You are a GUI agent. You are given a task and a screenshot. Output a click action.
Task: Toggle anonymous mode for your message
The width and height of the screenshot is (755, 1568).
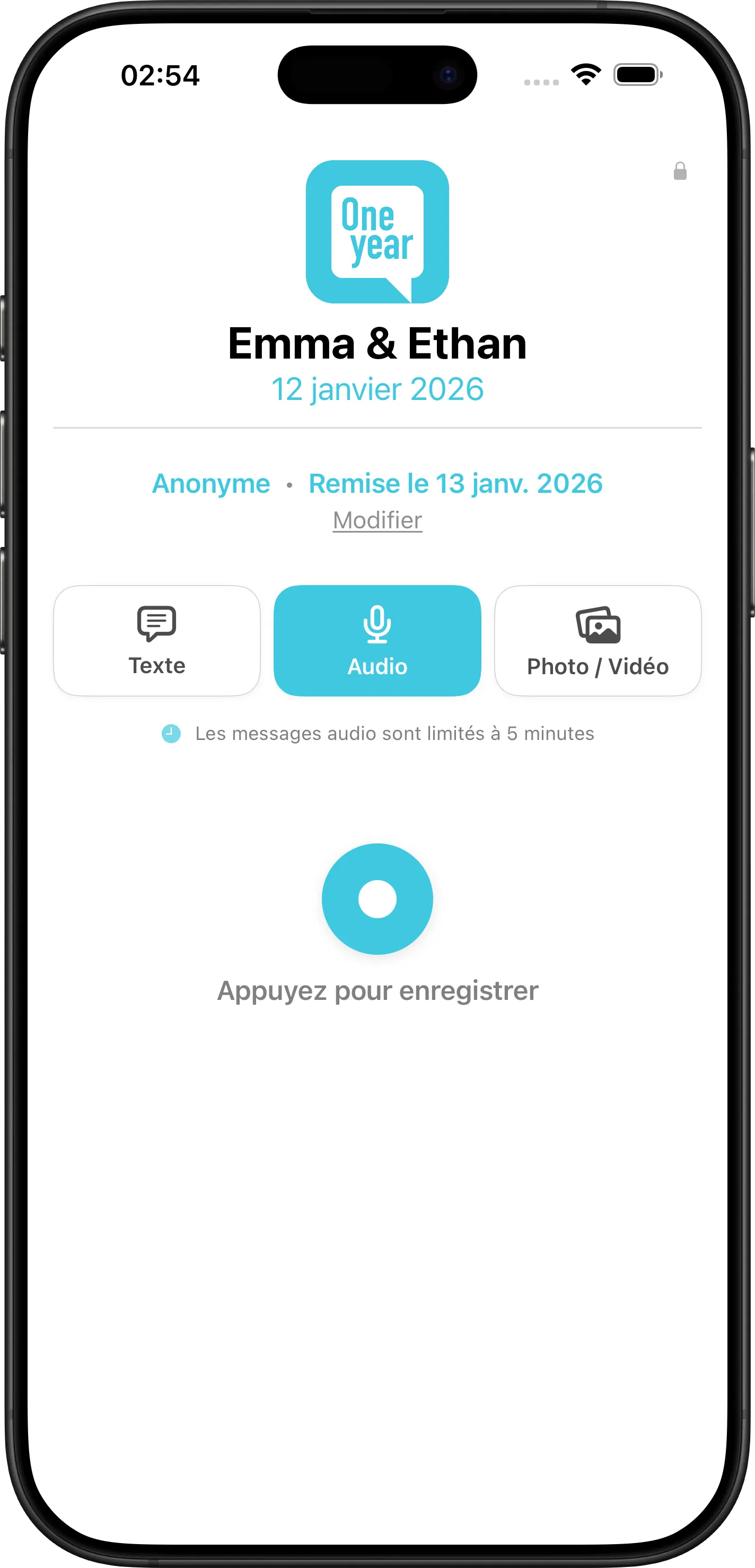210,483
